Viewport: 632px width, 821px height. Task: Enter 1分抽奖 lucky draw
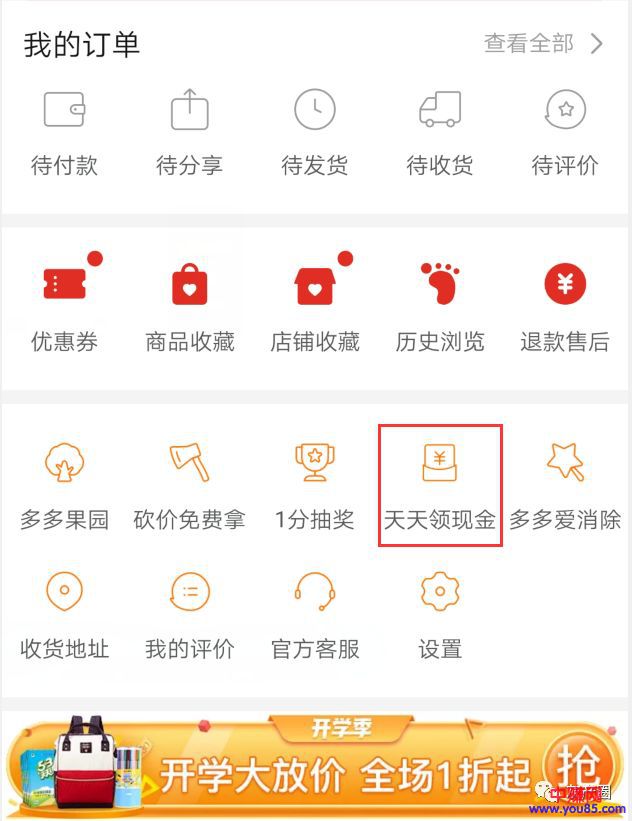[x=315, y=485]
